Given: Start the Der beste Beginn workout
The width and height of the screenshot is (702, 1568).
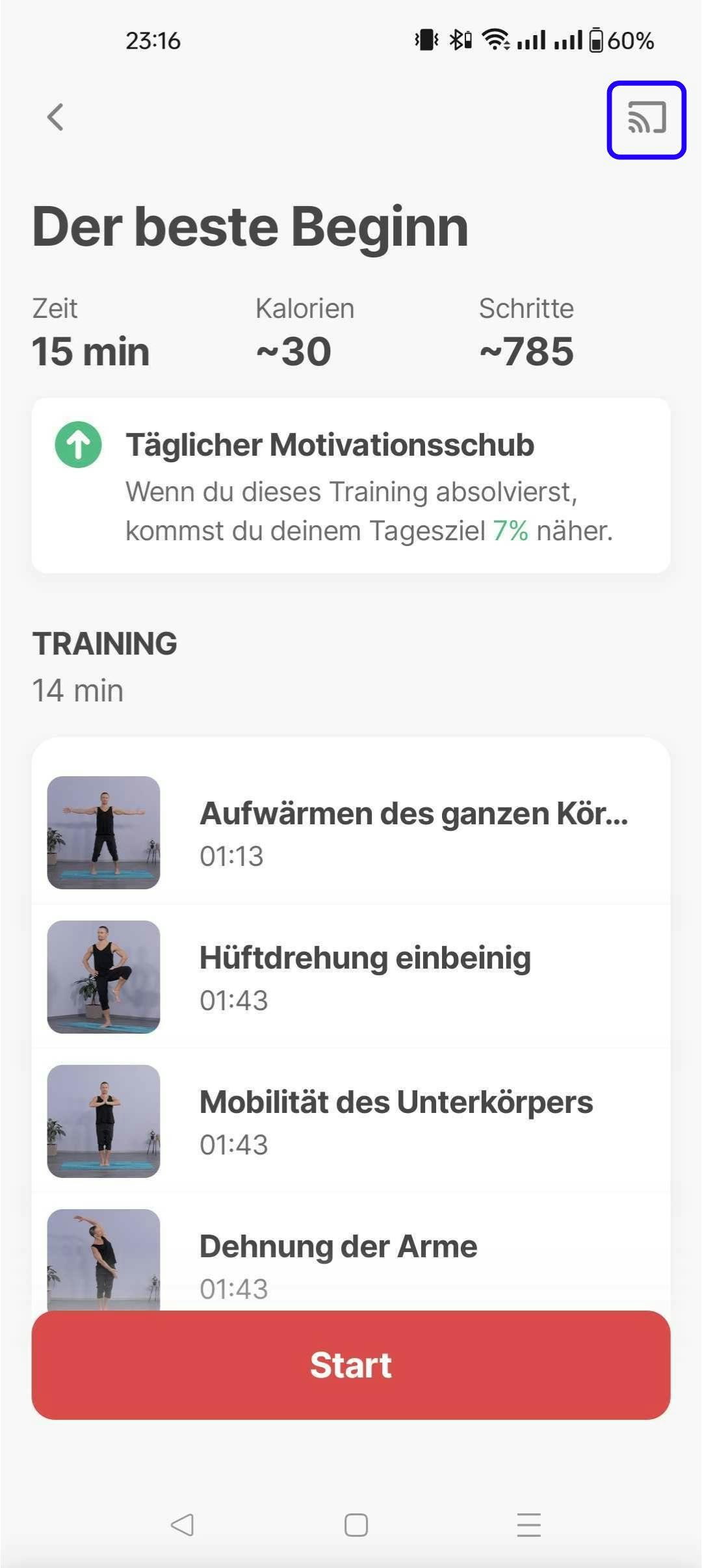Looking at the screenshot, I should (x=351, y=1365).
